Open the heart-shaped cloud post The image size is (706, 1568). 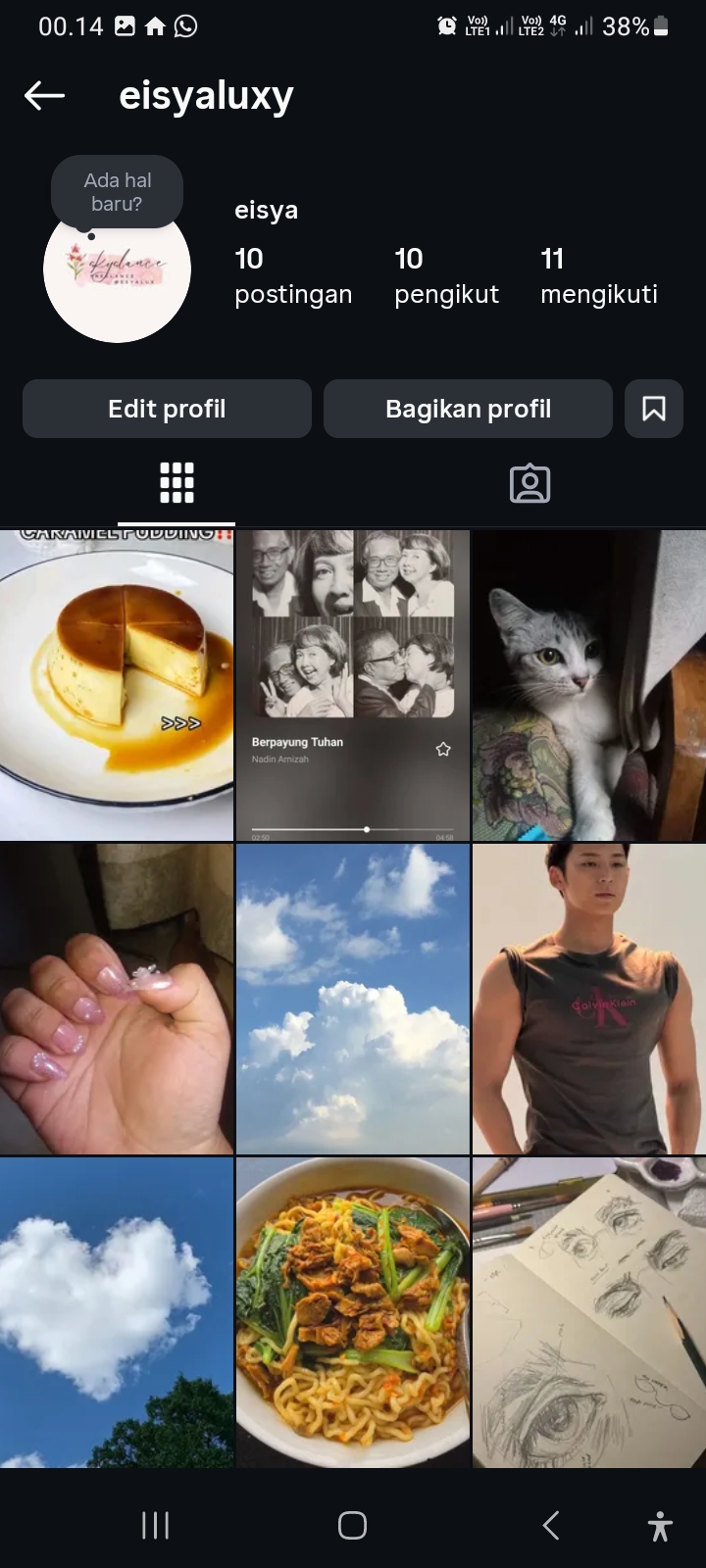[x=117, y=1313]
